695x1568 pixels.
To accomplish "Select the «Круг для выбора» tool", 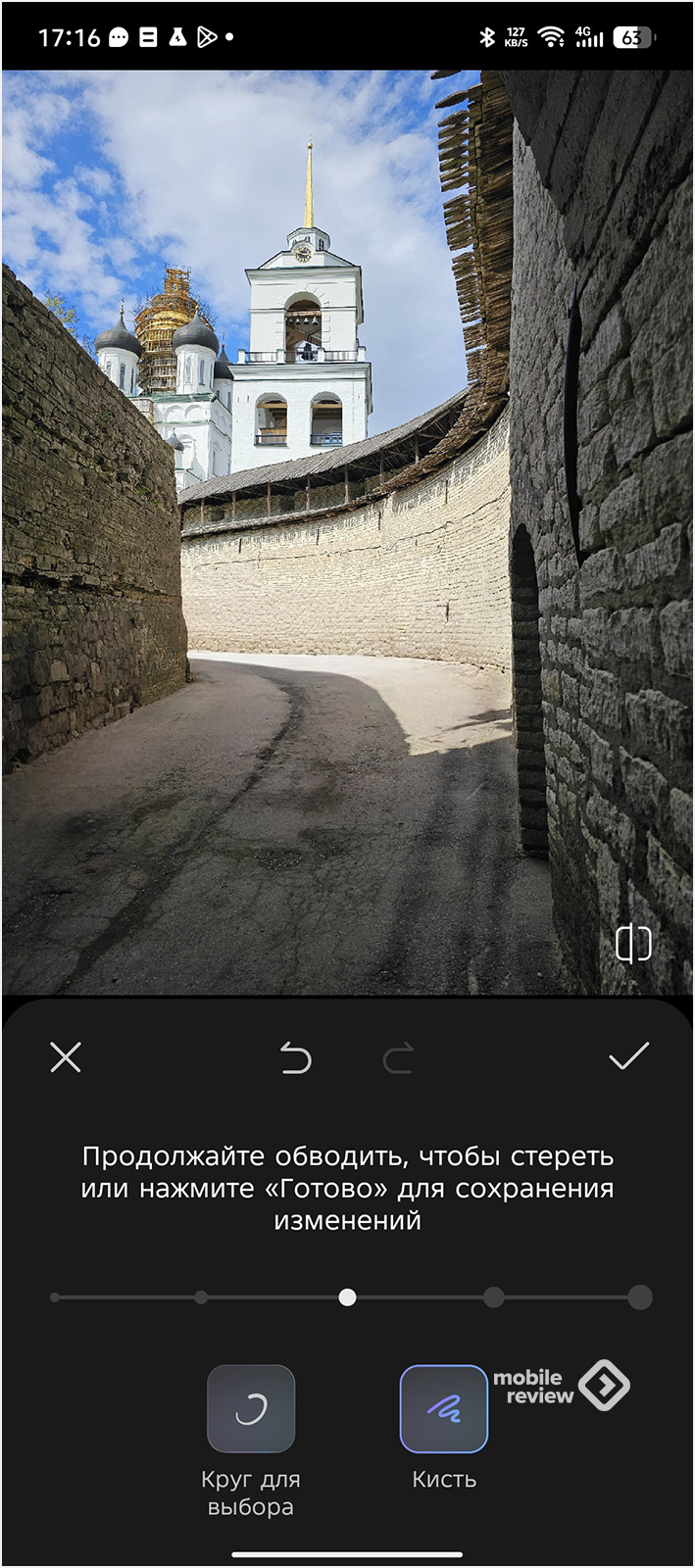I will 251,1409.
